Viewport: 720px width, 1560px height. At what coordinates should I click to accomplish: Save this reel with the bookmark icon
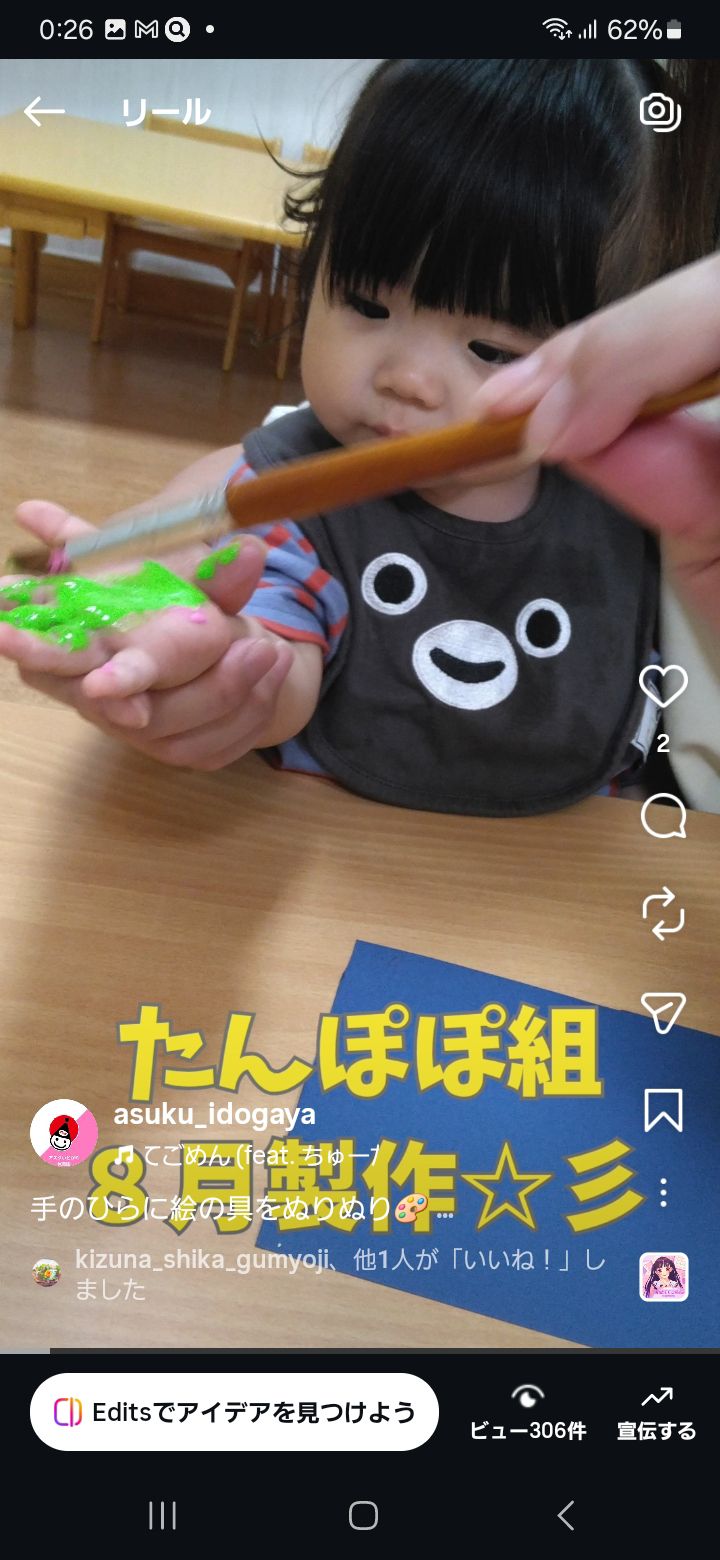[663, 1110]
